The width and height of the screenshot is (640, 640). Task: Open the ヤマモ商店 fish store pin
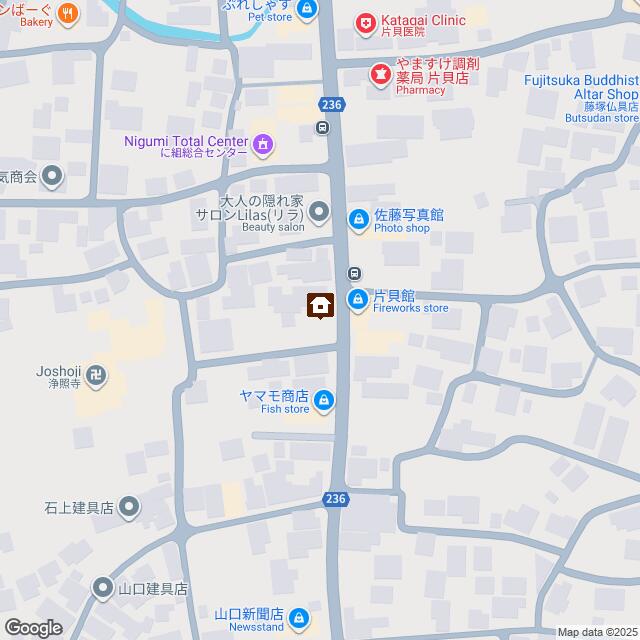[x=323, y=403]
